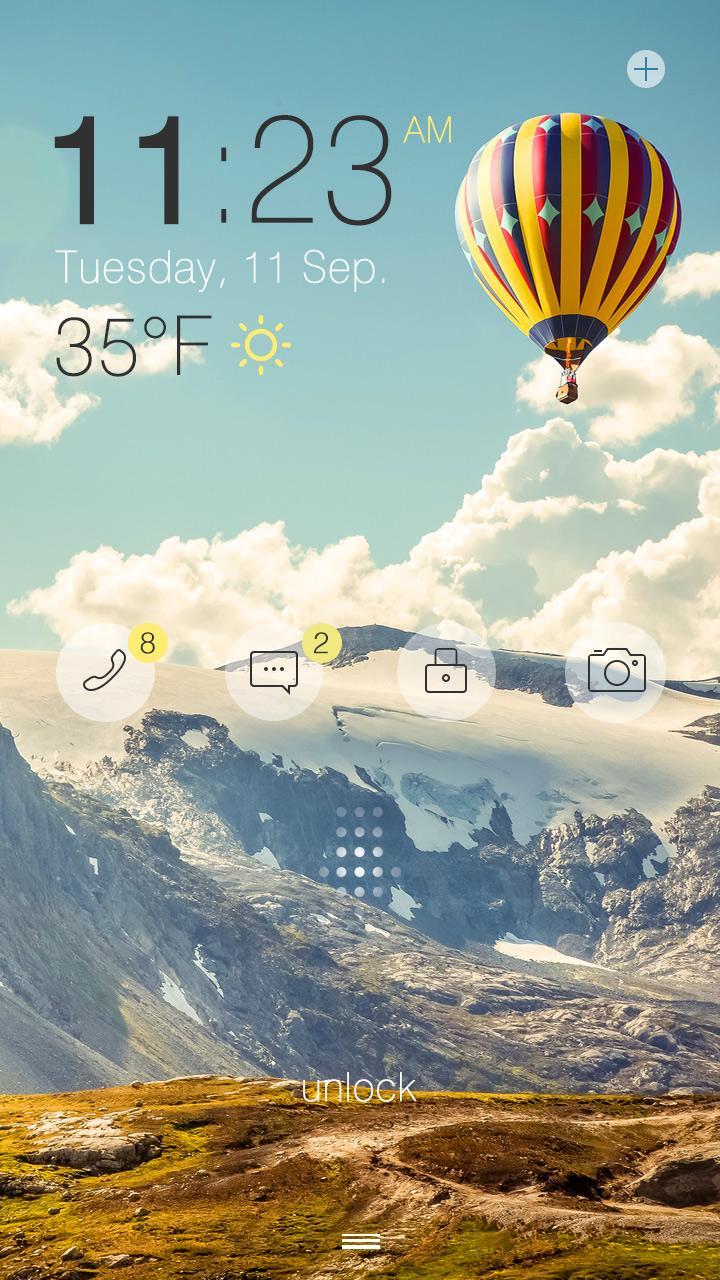Screen dimensions: 720x1280
Task: Tap the temperature to expand weather details
Action: [x=135, y=344]
